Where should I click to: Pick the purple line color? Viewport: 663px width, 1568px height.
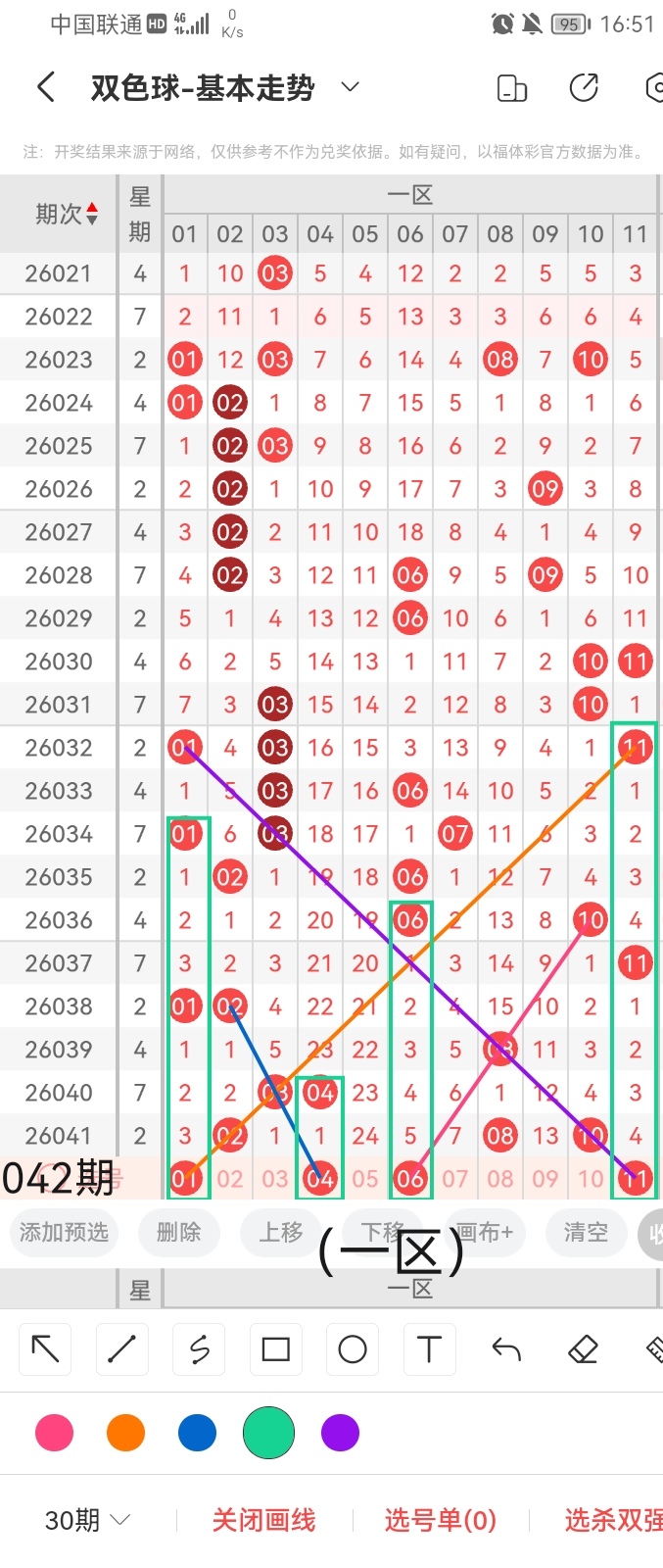click(x=340, y=1433)
